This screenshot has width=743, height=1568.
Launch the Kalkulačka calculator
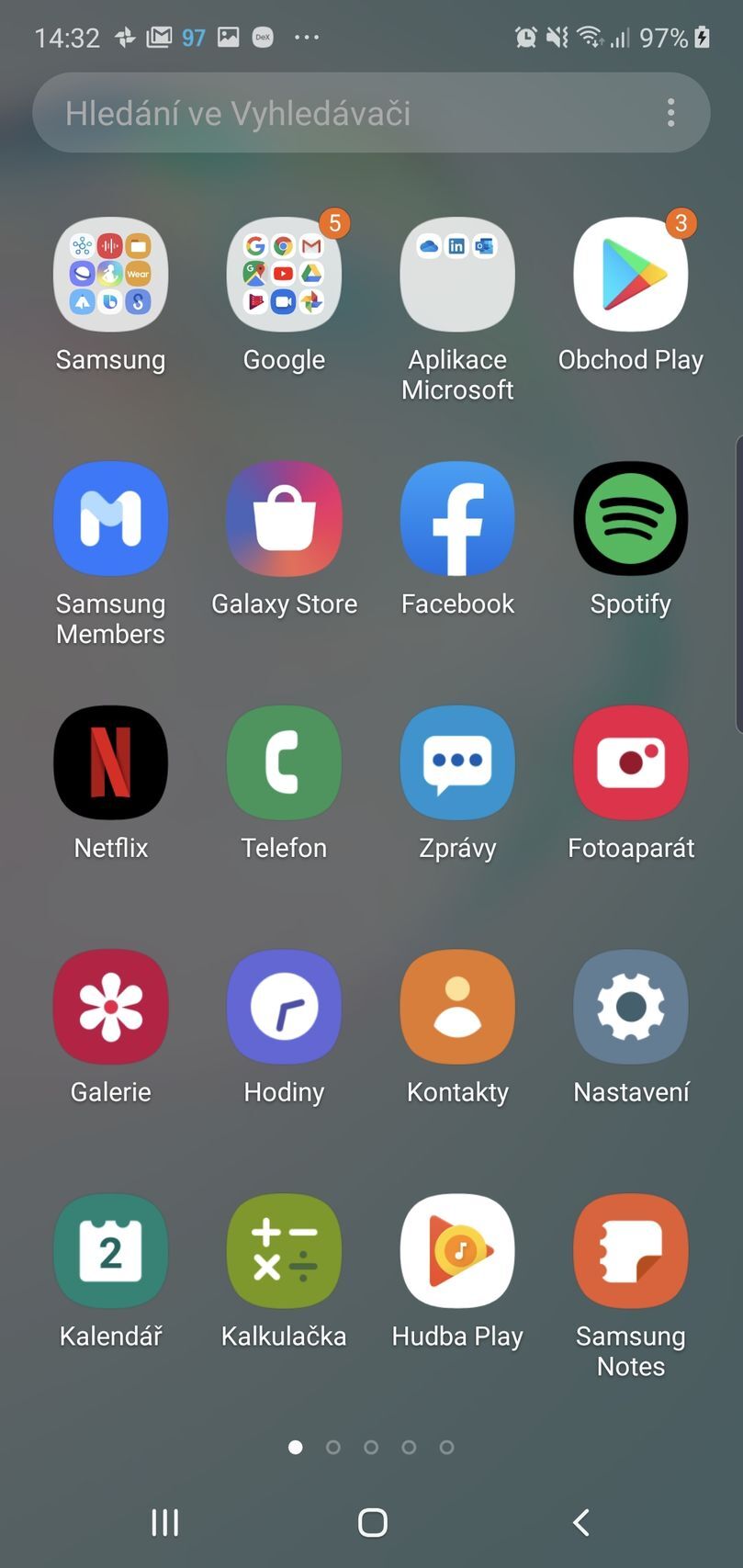tap(283, 1250)
